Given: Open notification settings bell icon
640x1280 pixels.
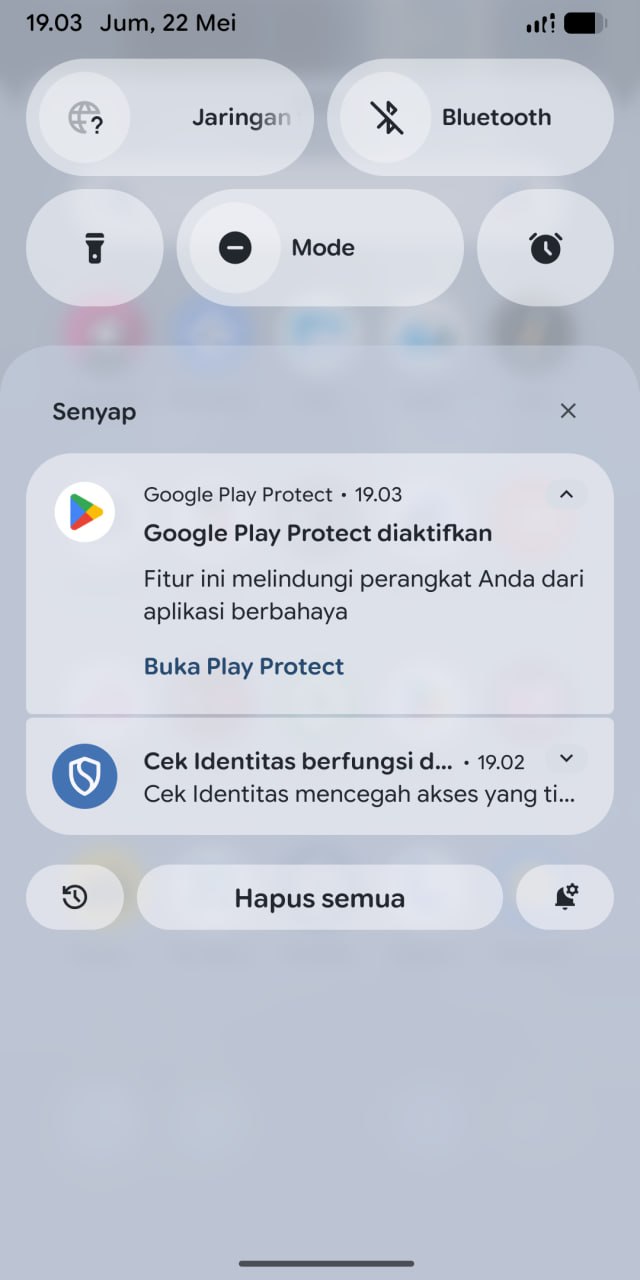Looking at the screenshot, I should point(565,898).
